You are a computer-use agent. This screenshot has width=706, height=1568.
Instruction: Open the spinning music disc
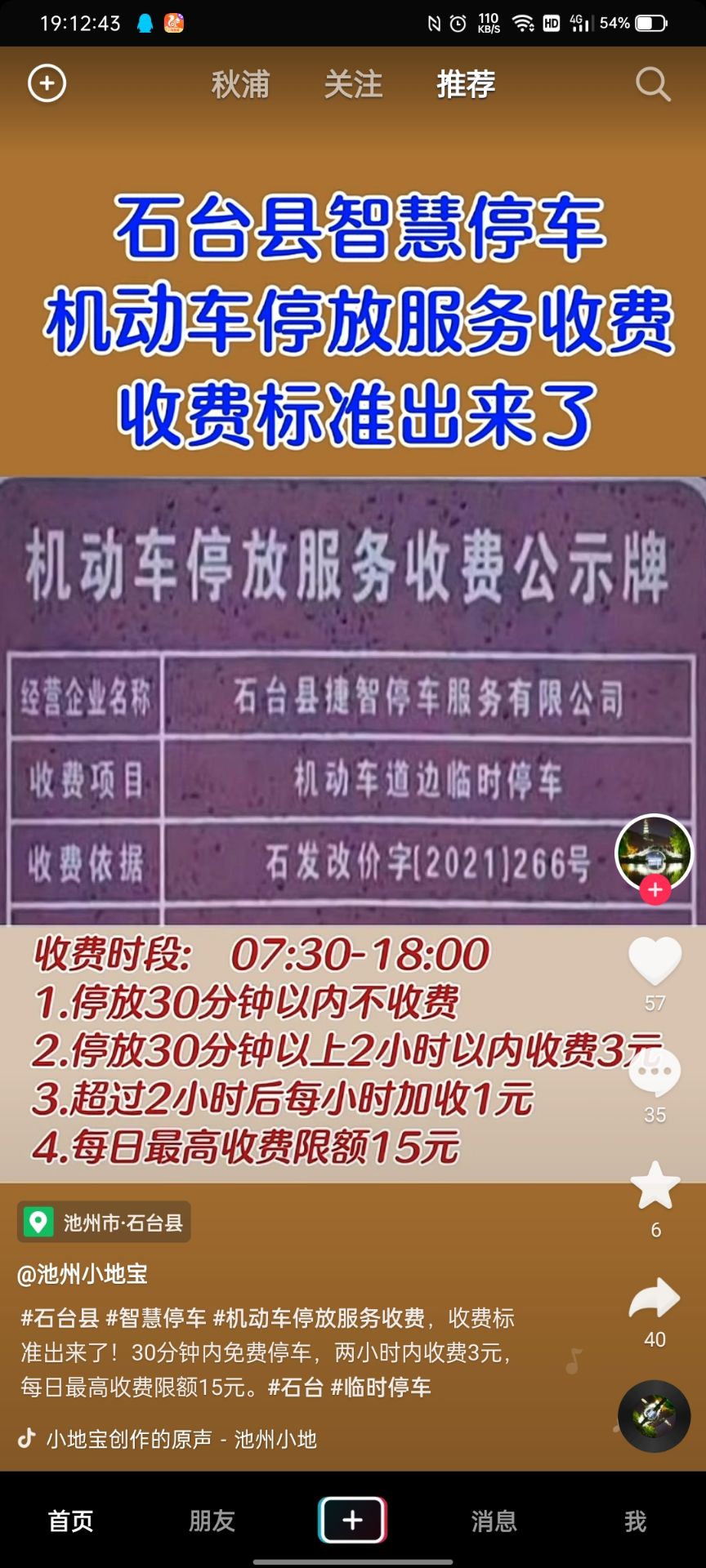coord(654,1416)
